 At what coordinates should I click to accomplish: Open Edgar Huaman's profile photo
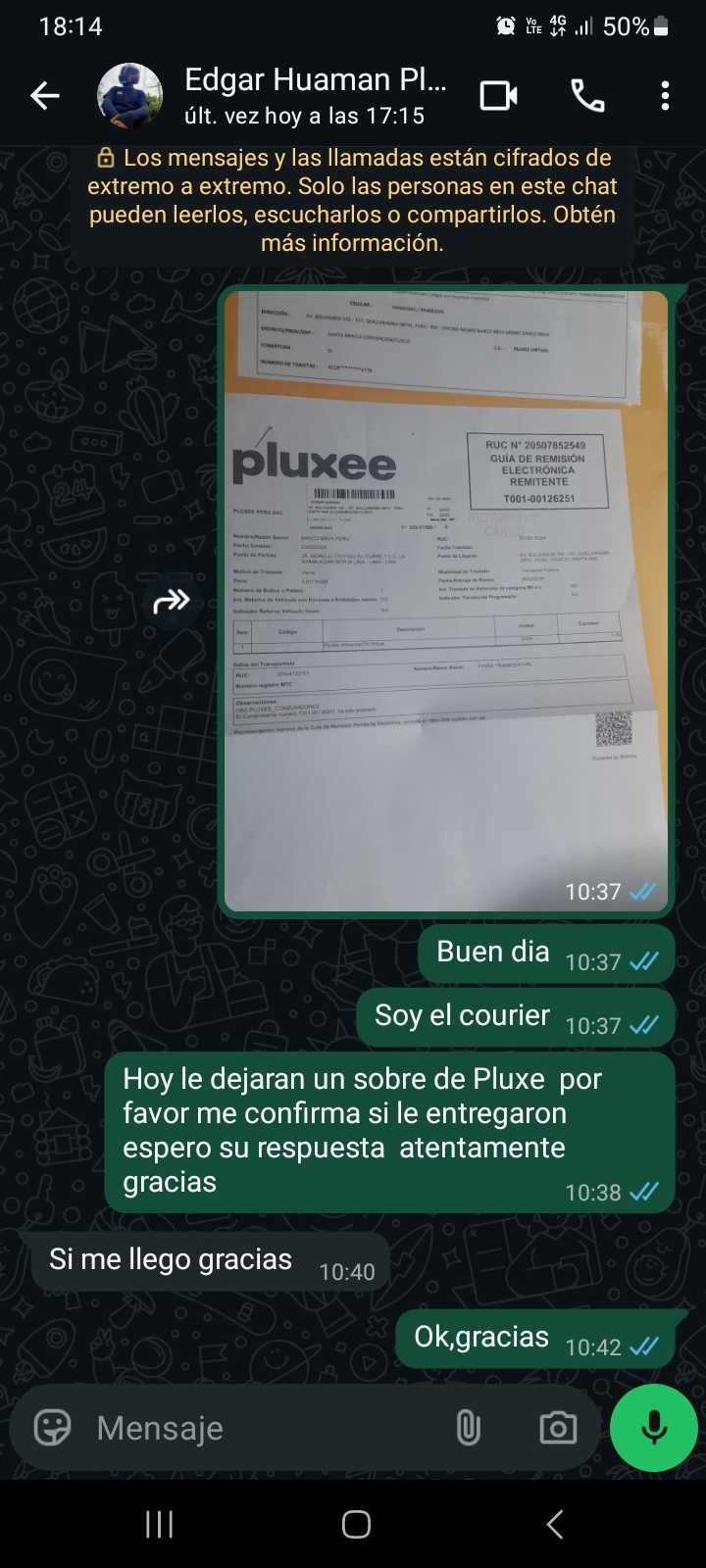click(129, 96)
